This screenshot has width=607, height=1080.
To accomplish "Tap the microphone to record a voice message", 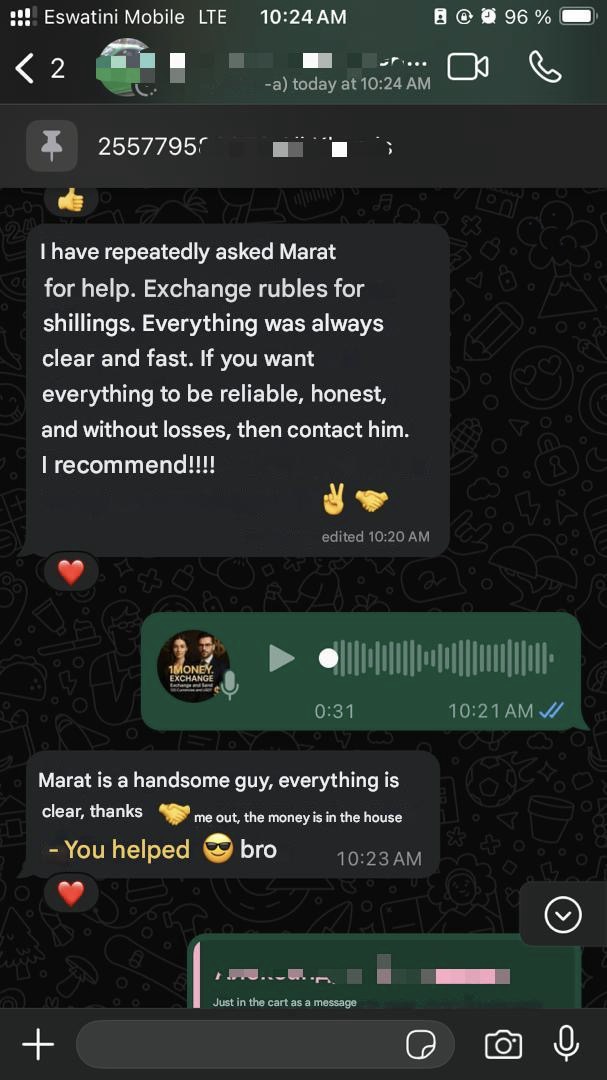I will [566, 1044].
